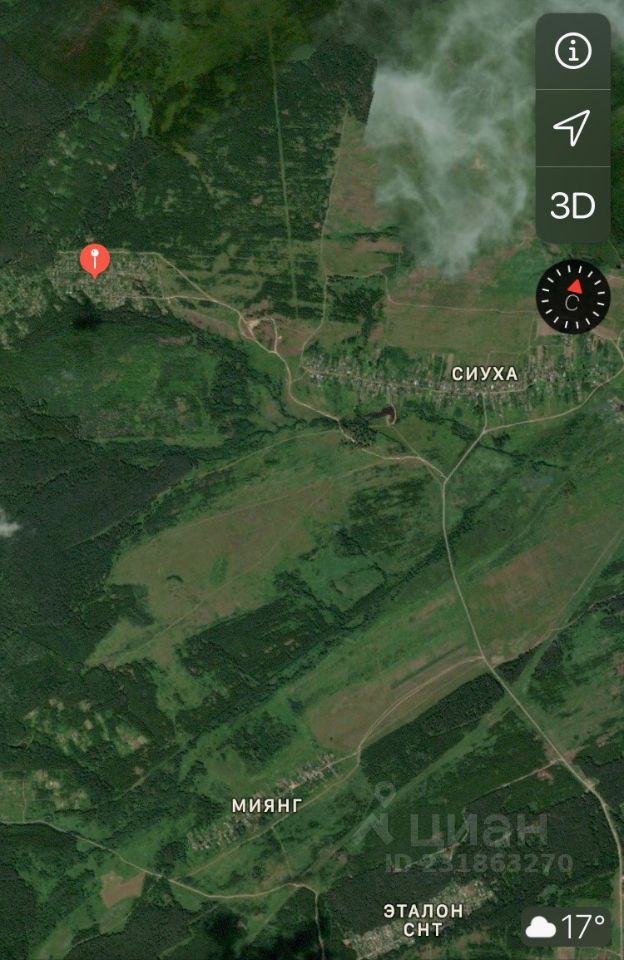Tap the compass to face north

573,298
